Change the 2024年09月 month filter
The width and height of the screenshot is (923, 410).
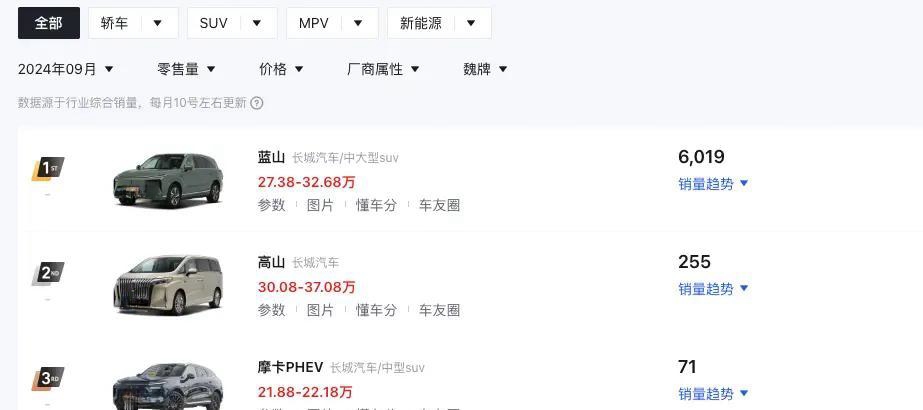click(x=66, y=69)
